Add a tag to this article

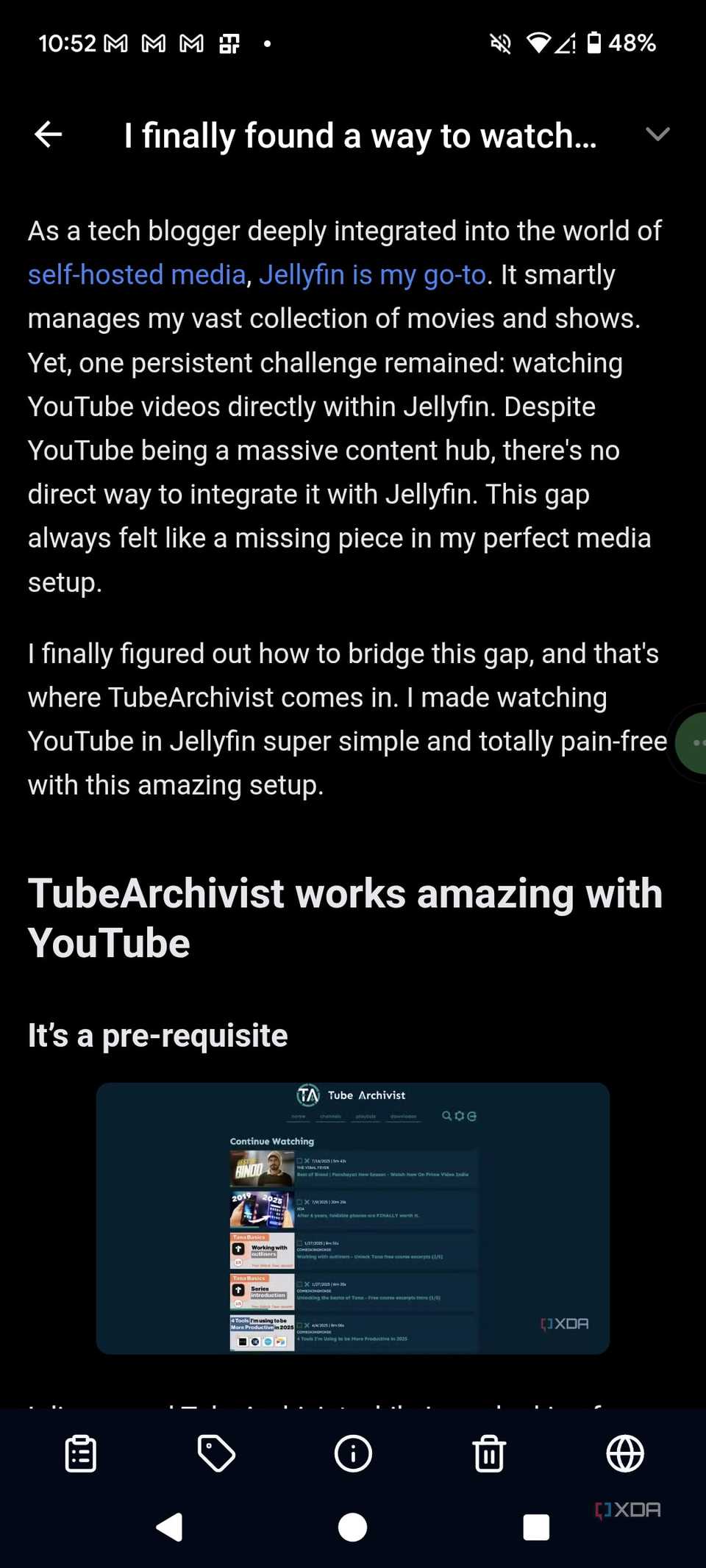pyautogui.click(x=216, y=1453)
